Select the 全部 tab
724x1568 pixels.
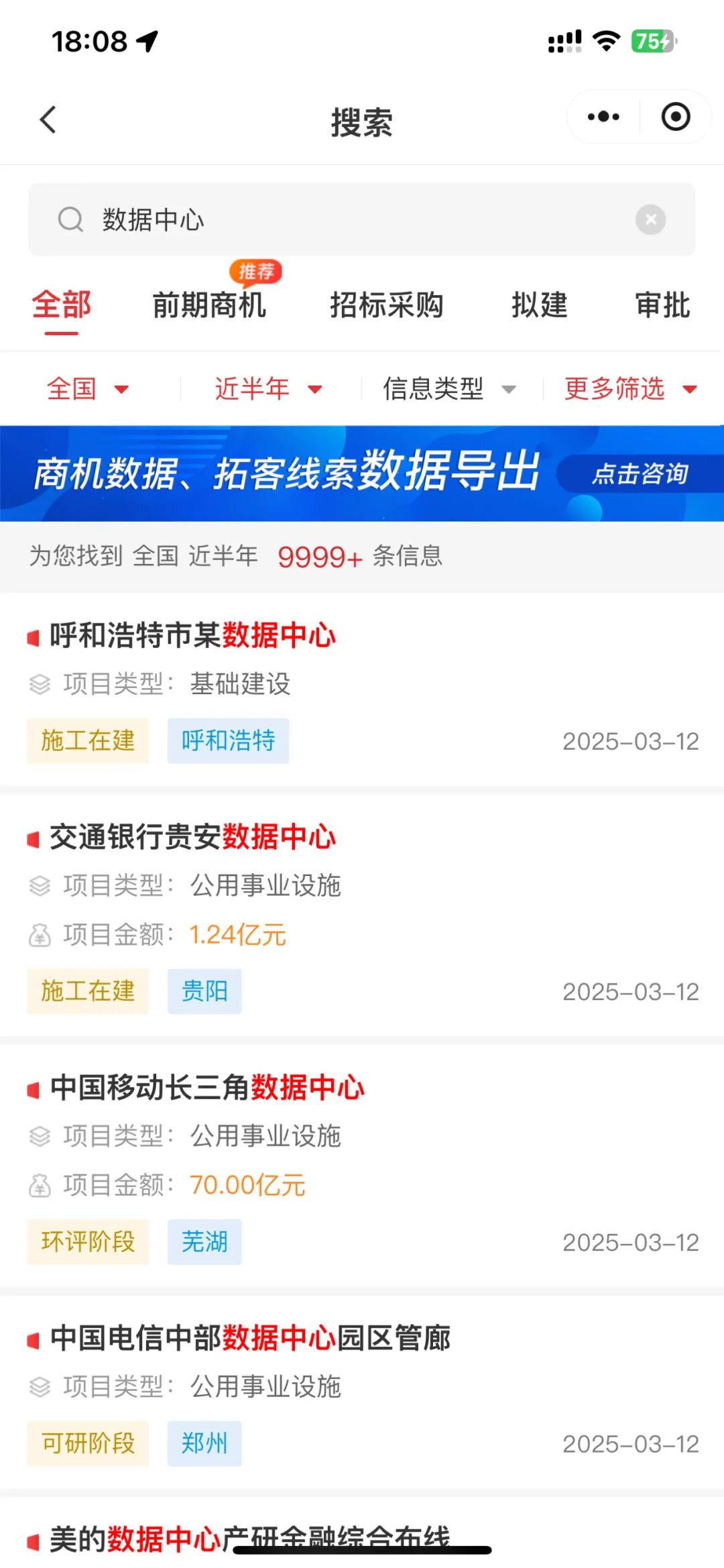point(62,305)
